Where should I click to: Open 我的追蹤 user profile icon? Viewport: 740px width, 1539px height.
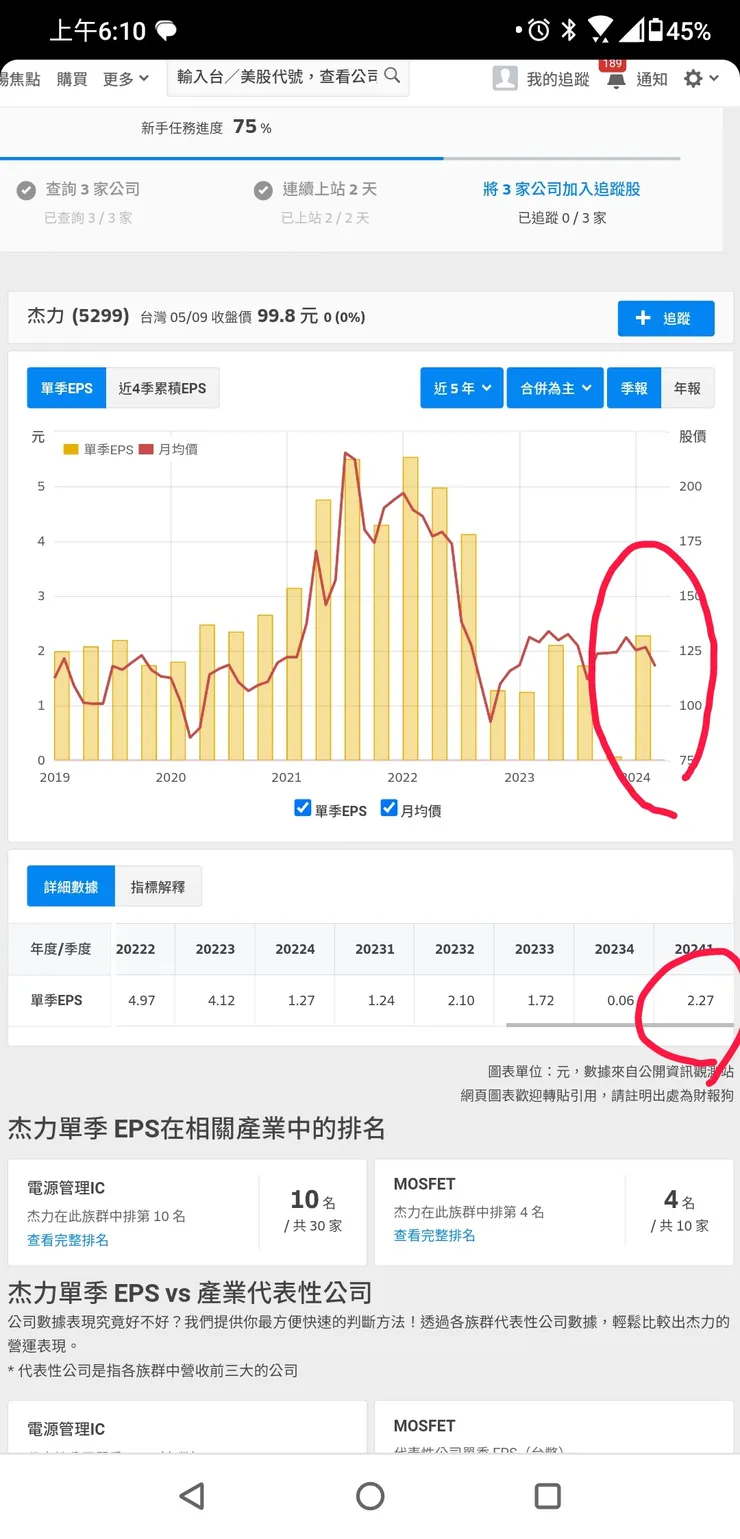tap(503, 79)
